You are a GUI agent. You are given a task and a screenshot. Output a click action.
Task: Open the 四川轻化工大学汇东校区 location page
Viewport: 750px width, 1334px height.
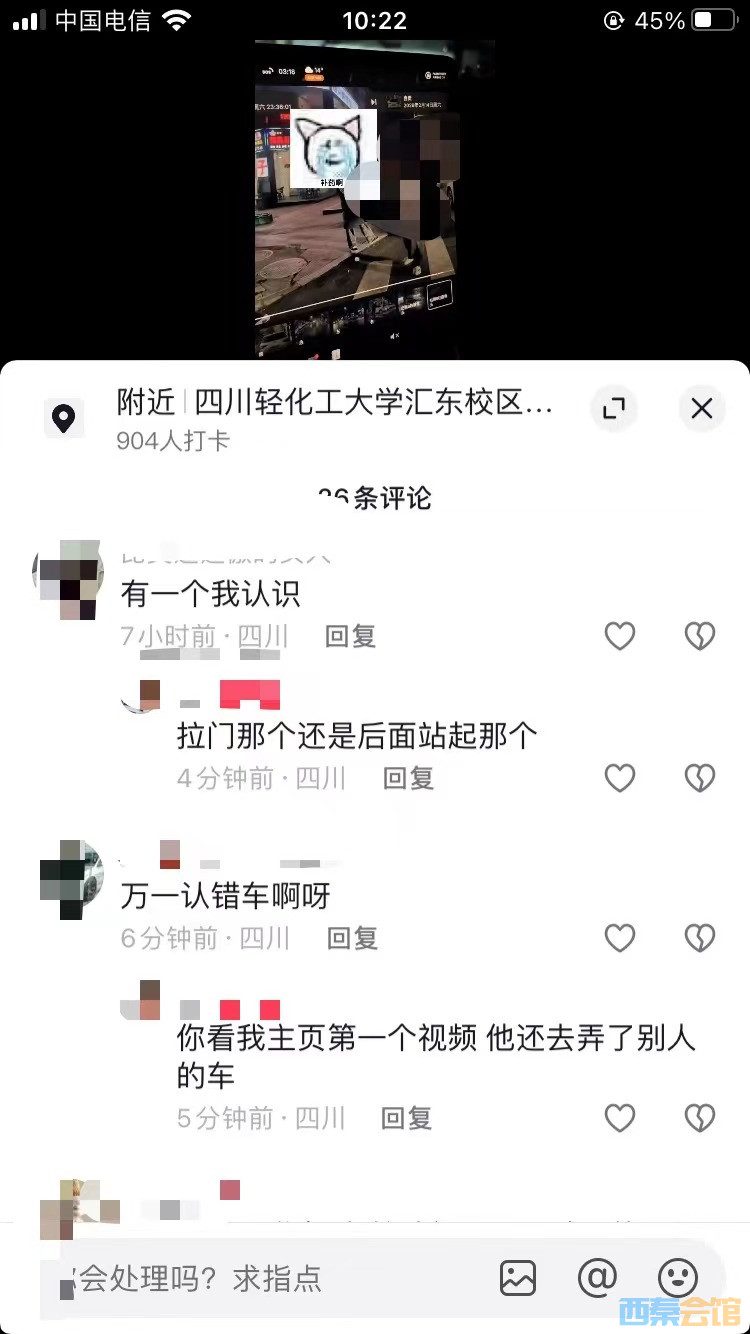(334, 404)
